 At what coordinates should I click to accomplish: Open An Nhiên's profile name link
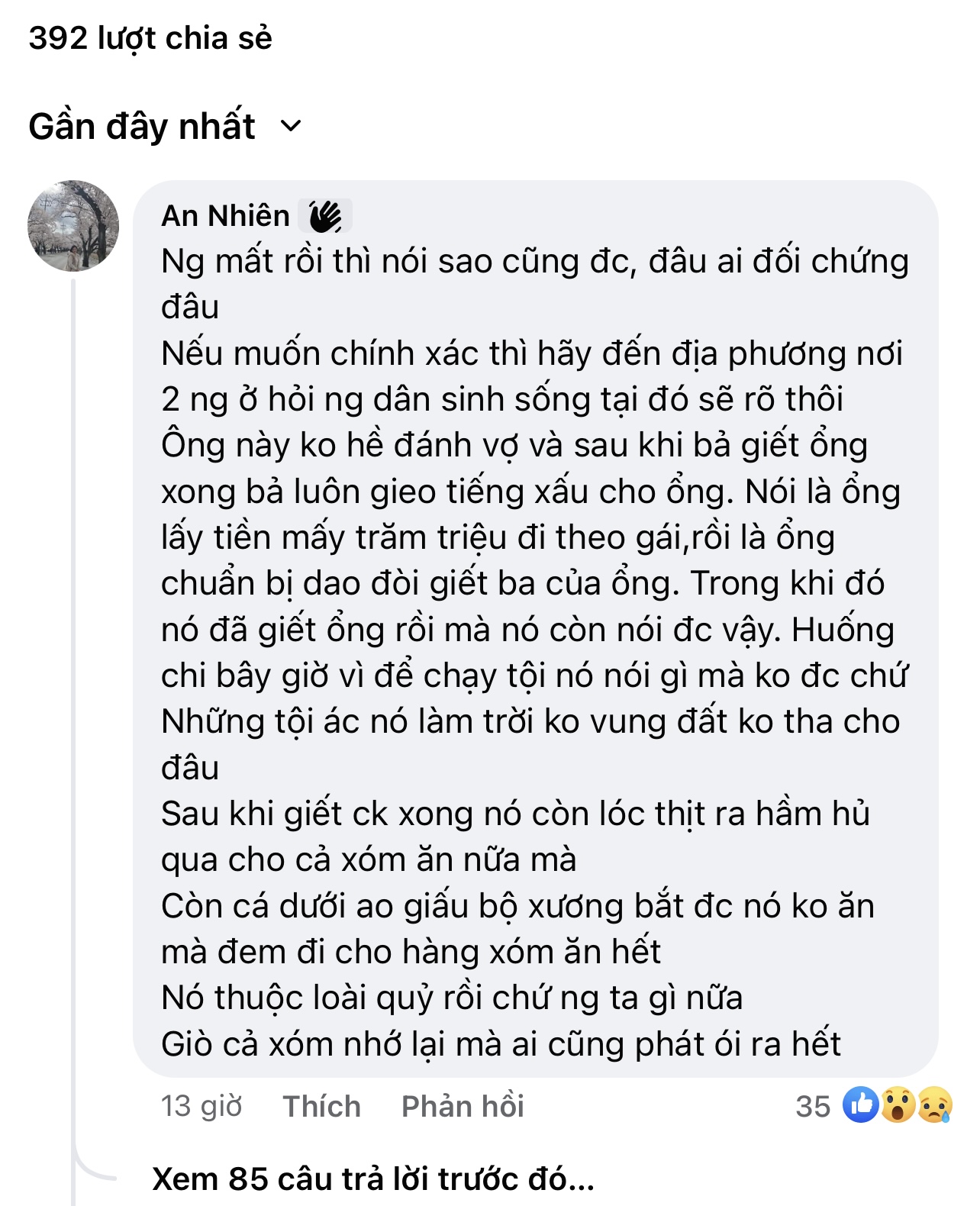click(225, 216)
